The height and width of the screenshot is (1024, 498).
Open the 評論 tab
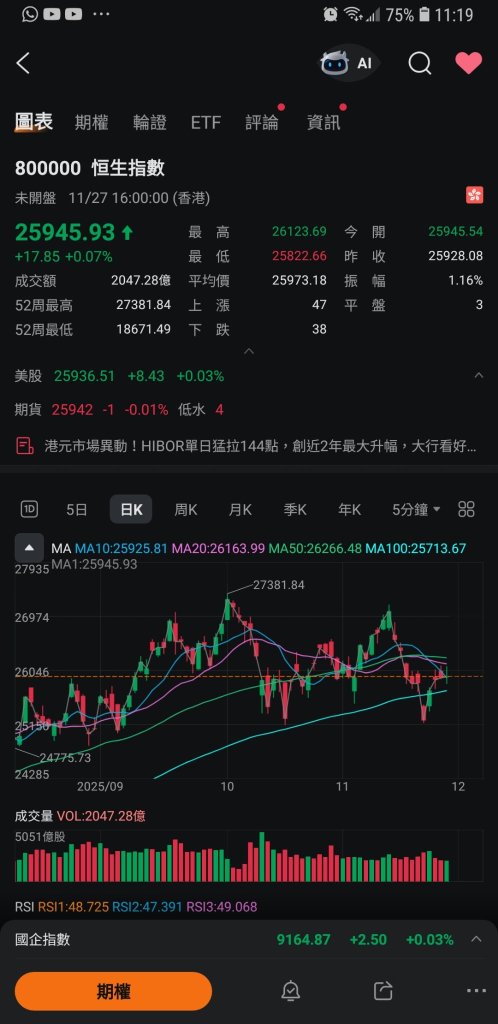pos(262,122)
